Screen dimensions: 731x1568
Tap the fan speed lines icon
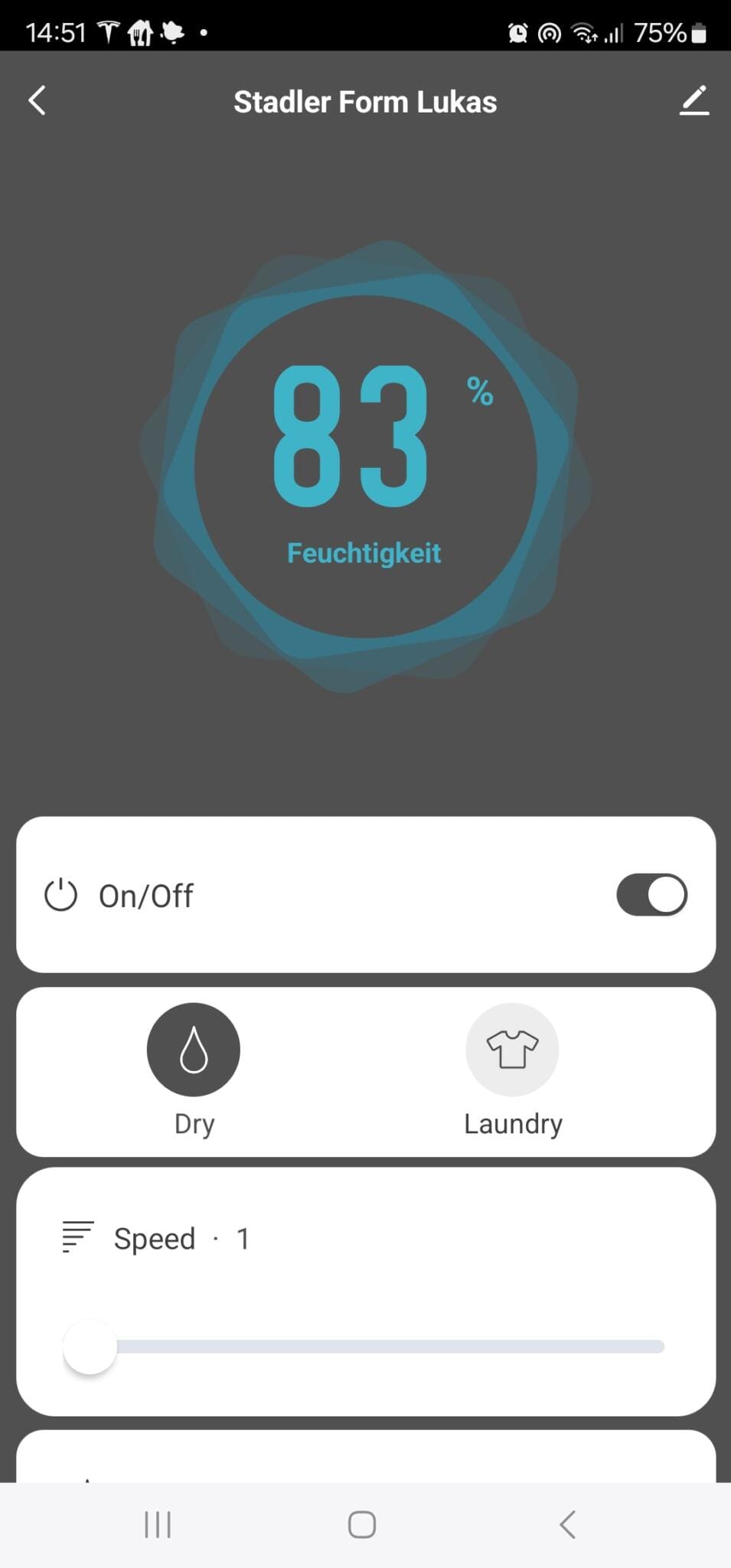[x=75, y=1237]
